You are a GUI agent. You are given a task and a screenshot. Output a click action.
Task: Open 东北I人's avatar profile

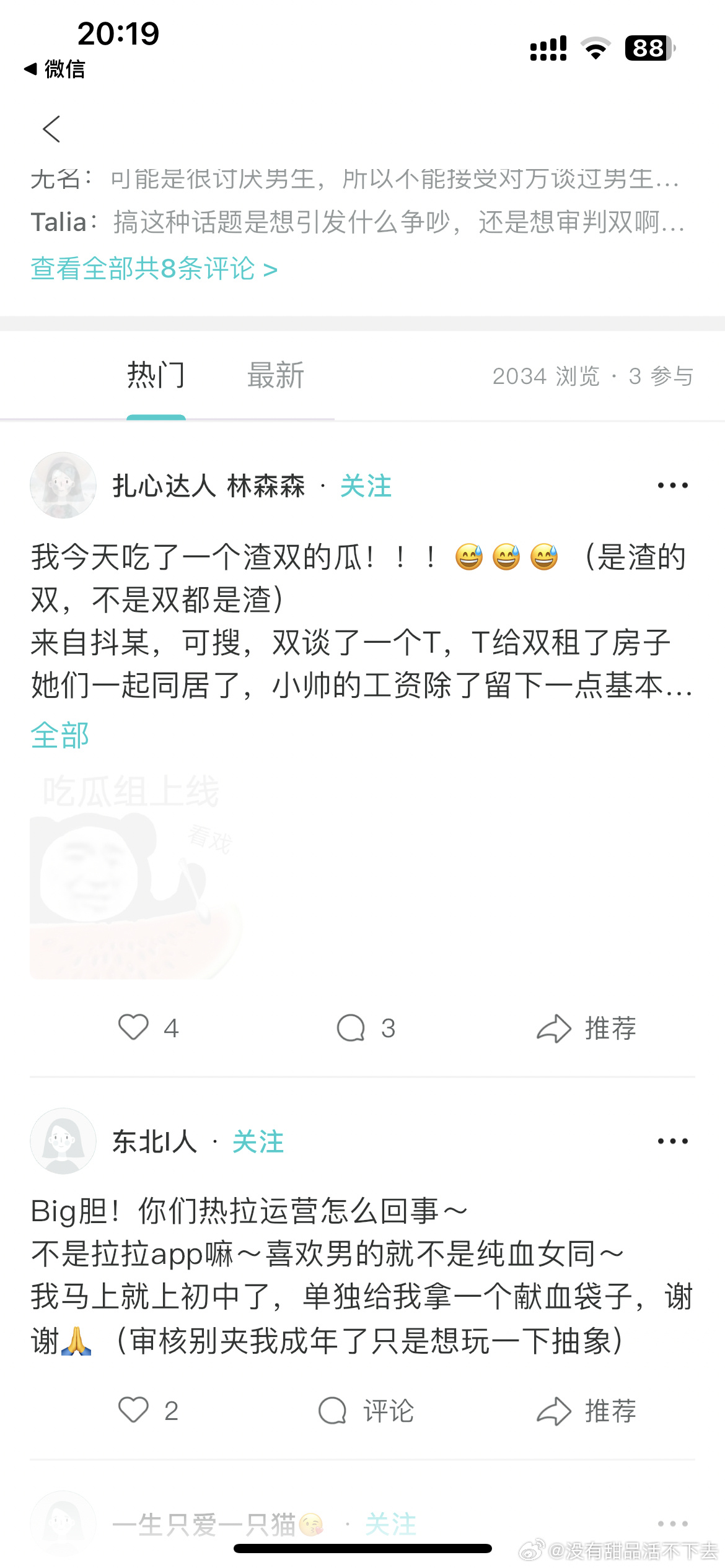coord(63,1141)
